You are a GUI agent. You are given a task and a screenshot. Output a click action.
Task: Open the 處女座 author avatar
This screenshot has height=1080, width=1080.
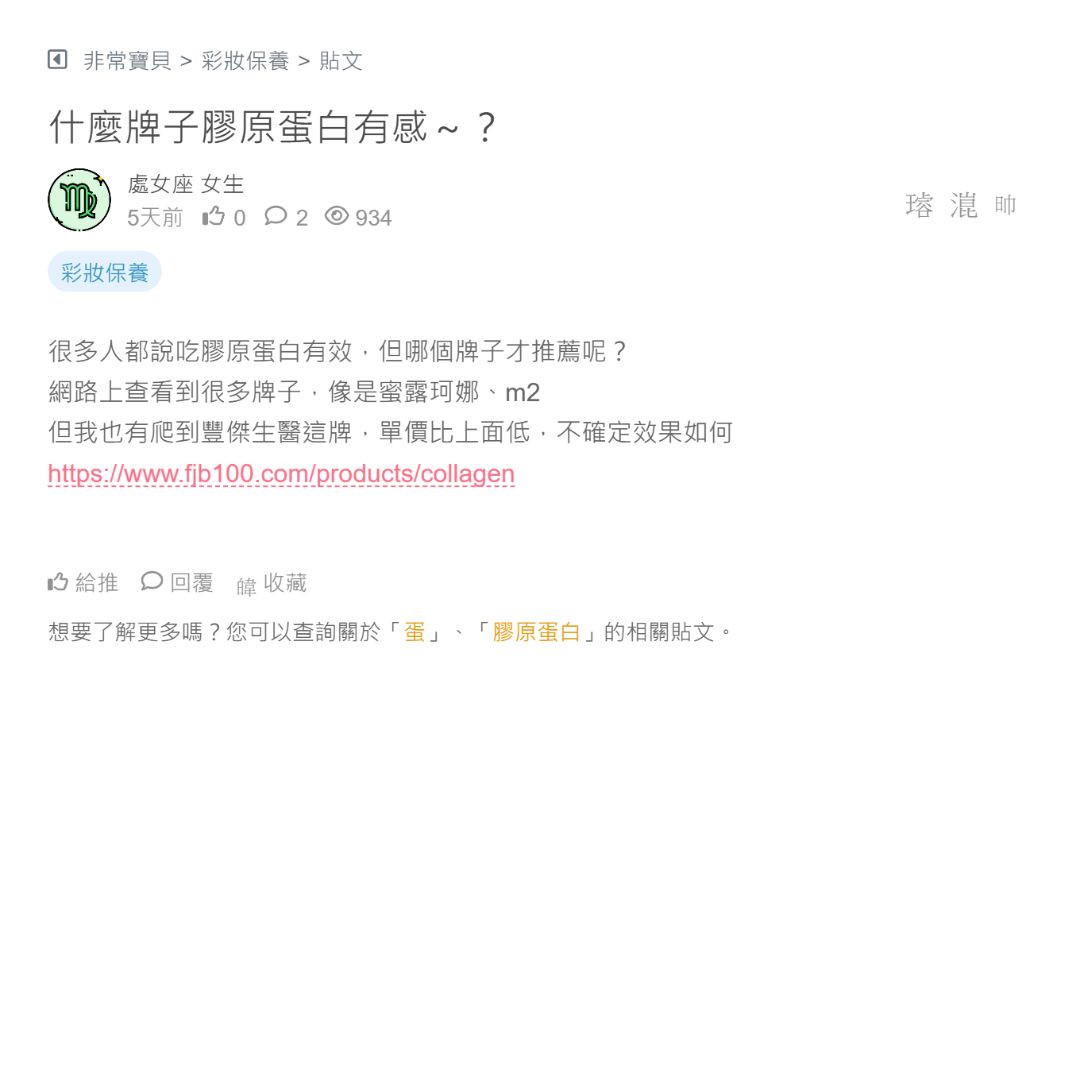pos(79,200)
